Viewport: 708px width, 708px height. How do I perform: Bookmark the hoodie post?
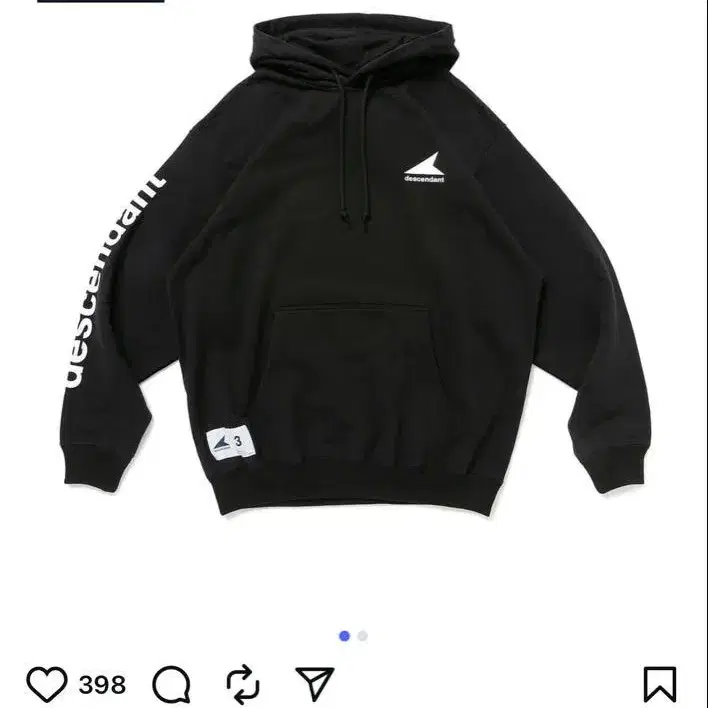660,685
